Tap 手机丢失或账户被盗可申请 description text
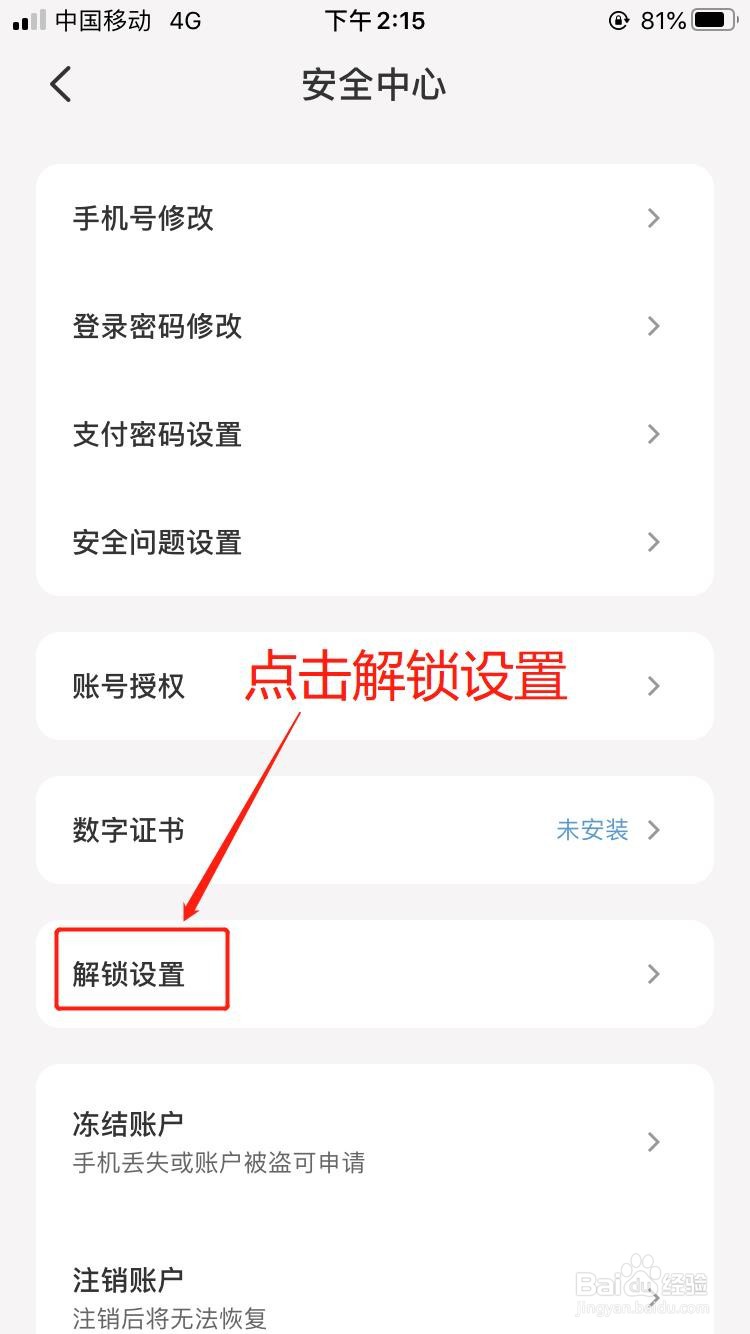Viewport: 750px width, 1334px height. pyautogui.click(x=219, y=1162)
